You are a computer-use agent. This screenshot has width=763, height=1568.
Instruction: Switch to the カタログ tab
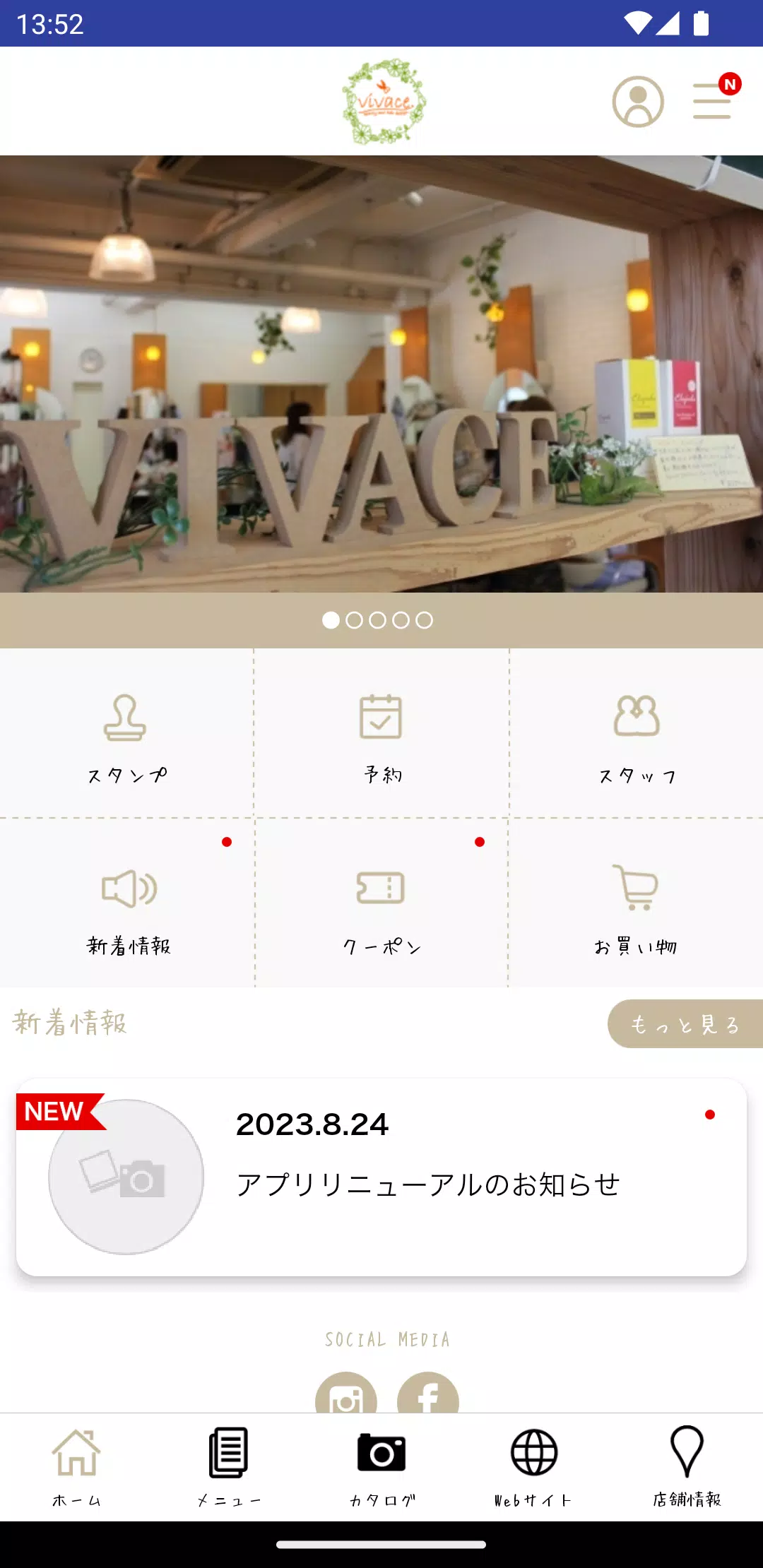pyautogui.click(x=381, y=1466)
